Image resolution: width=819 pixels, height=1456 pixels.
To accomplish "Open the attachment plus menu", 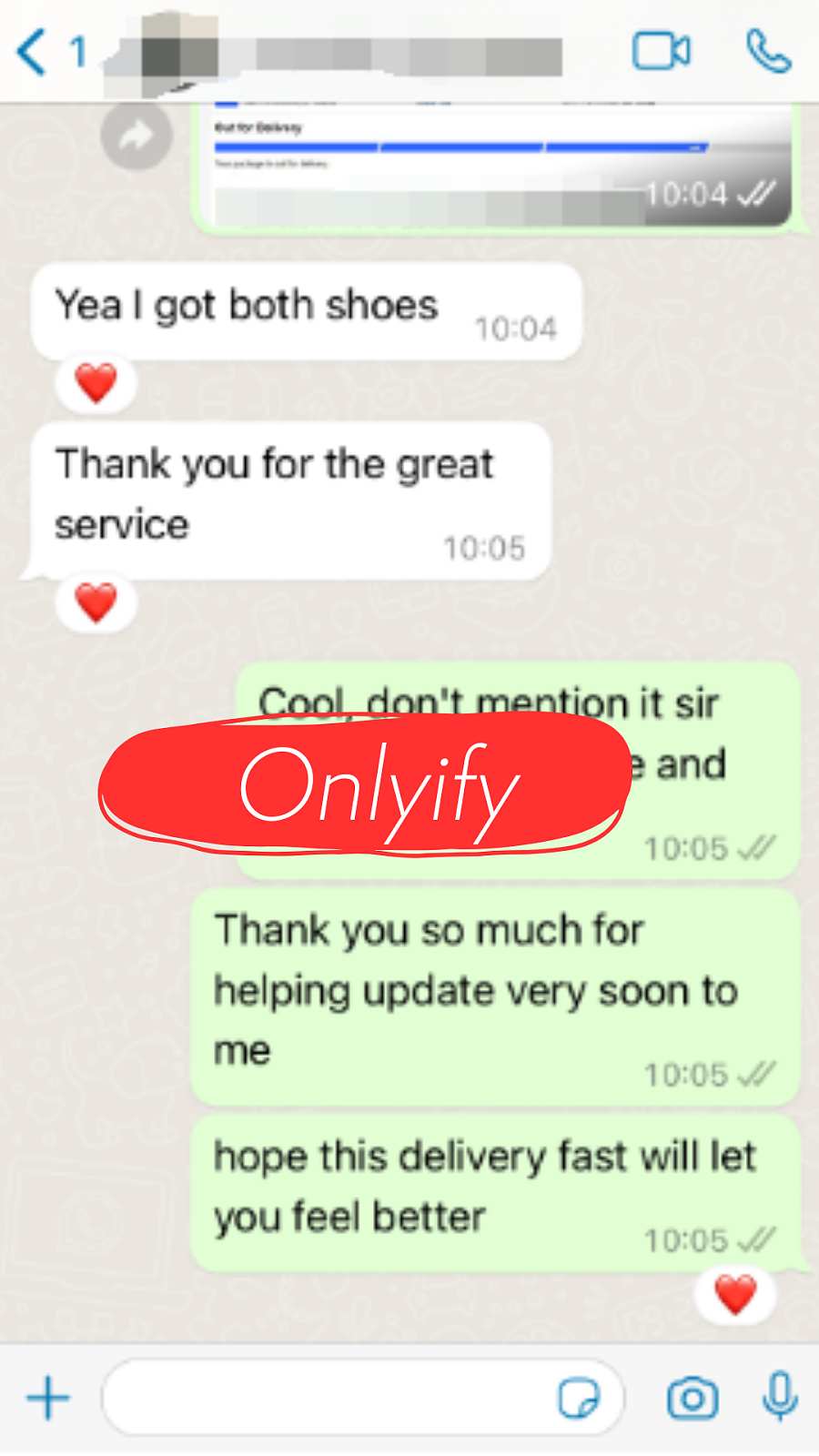I will 48,1398.
